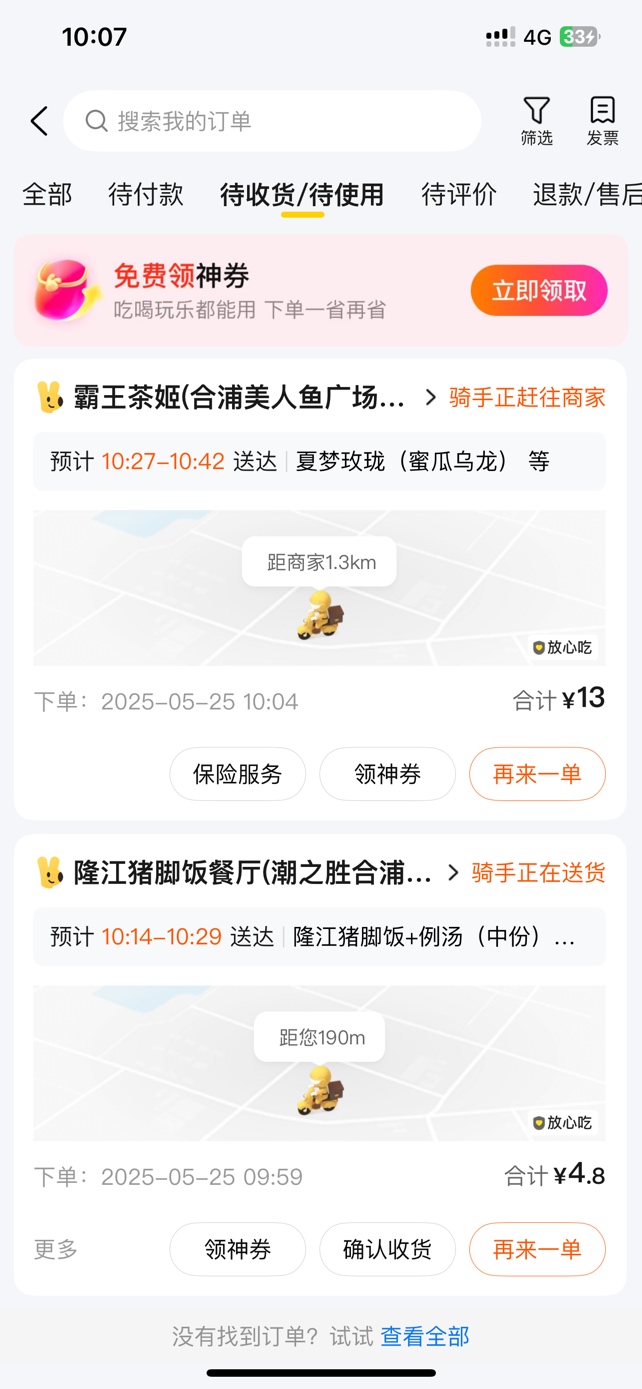Switch to the 待付款 tab
This screenshot has width=642, height=1389.
point(146,194)
